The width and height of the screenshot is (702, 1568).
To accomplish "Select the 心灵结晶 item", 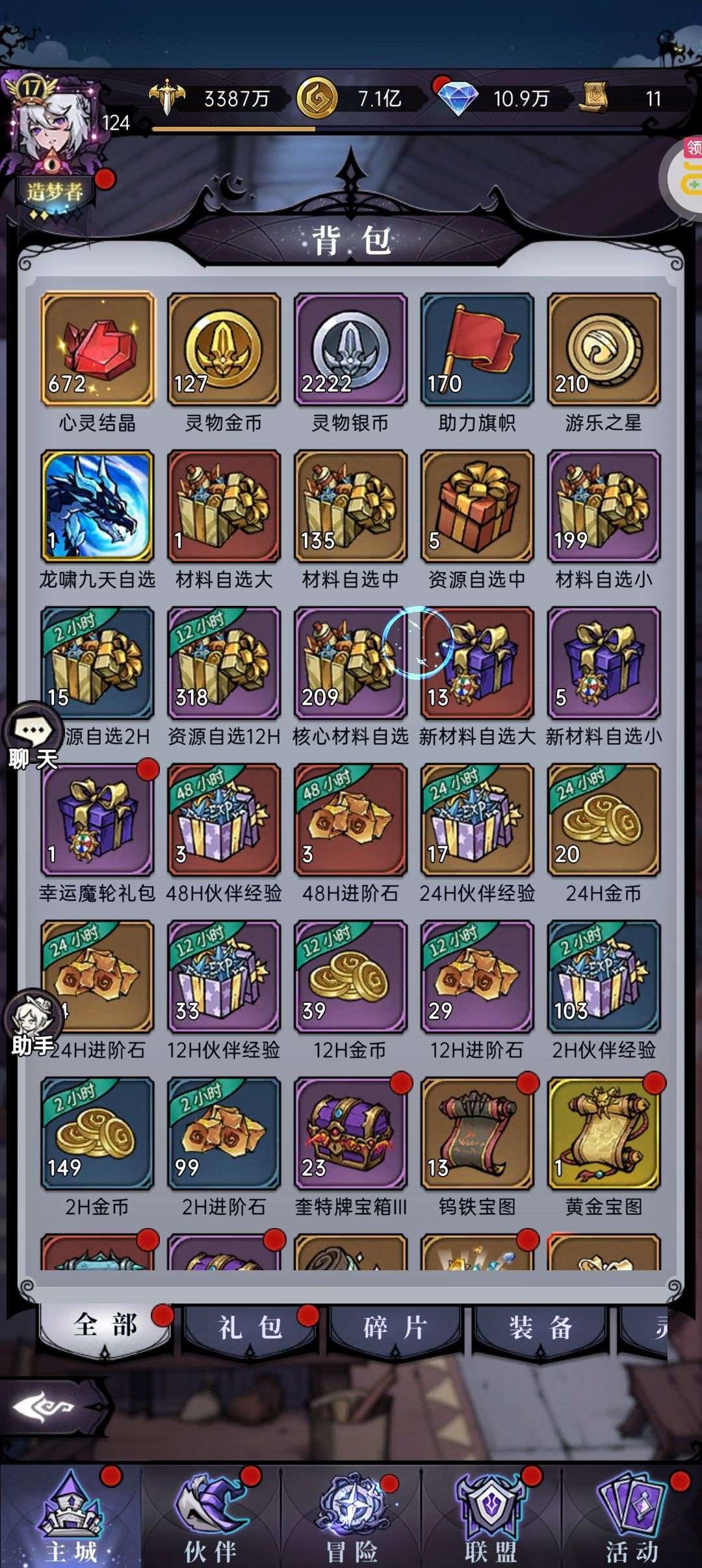I will coord(97,349).
